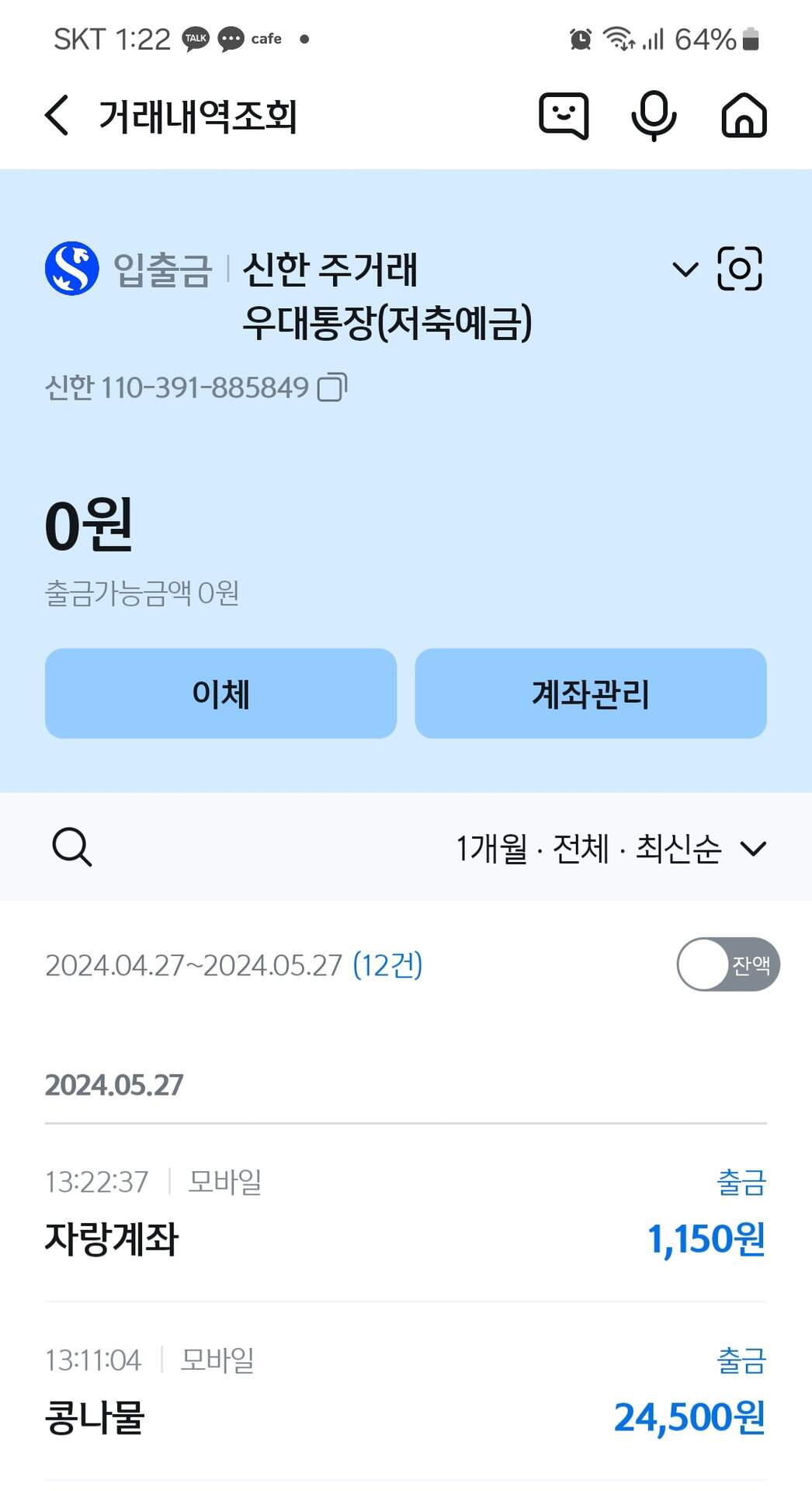Search the transaction history
Viewport: 812px width, 1491px height.
(71, 846)
